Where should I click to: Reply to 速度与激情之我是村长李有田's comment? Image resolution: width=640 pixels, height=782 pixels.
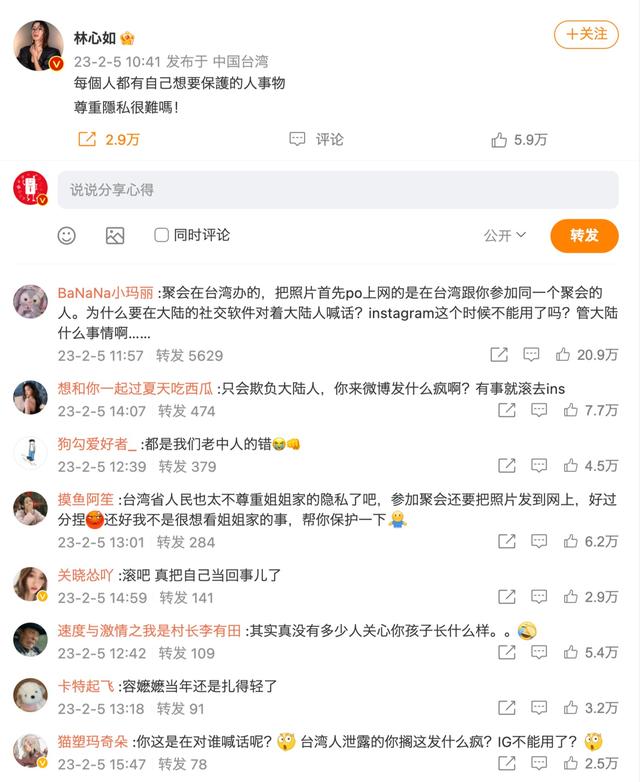point(532,653)
